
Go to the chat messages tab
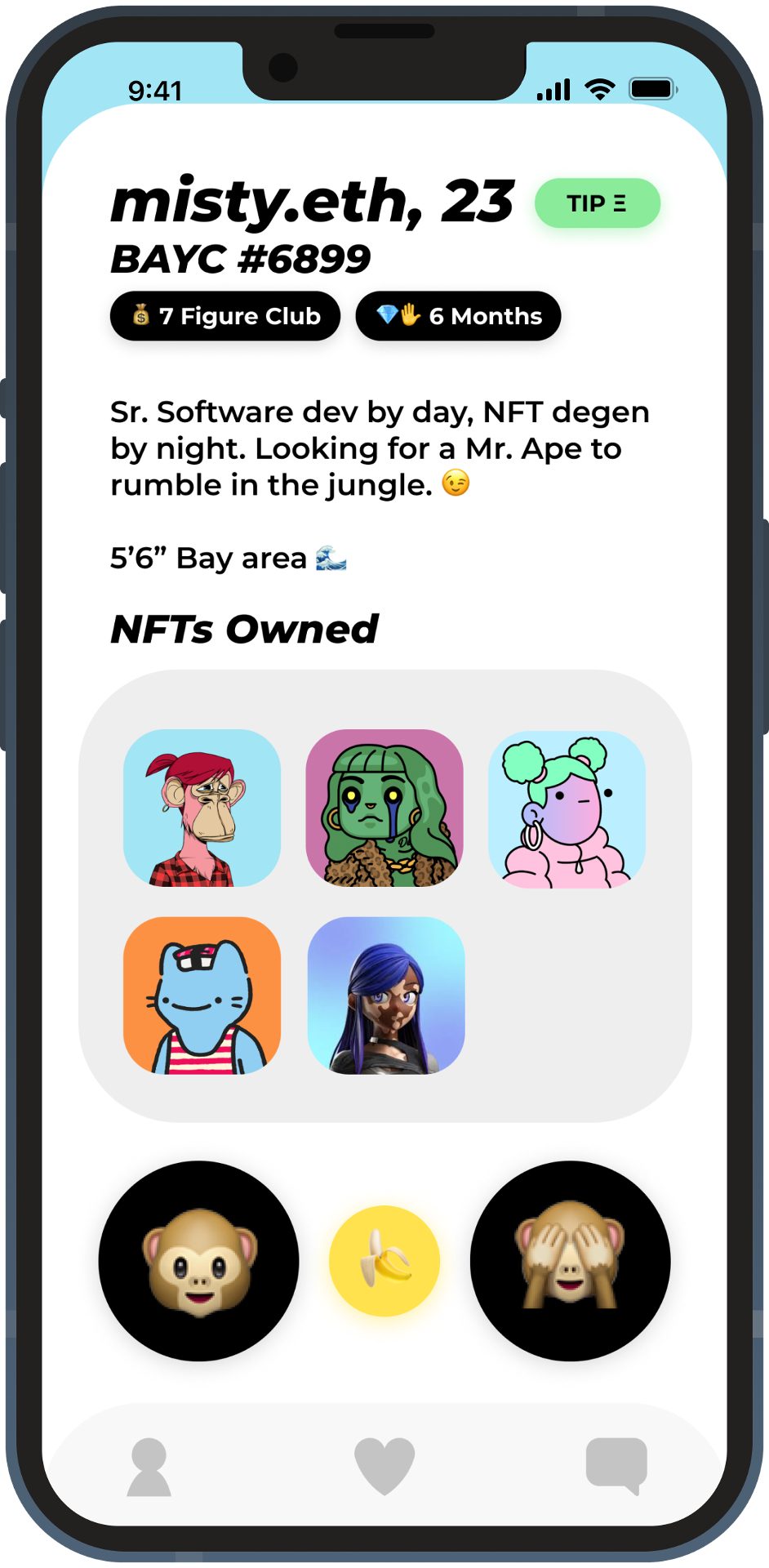point(617,1466)
